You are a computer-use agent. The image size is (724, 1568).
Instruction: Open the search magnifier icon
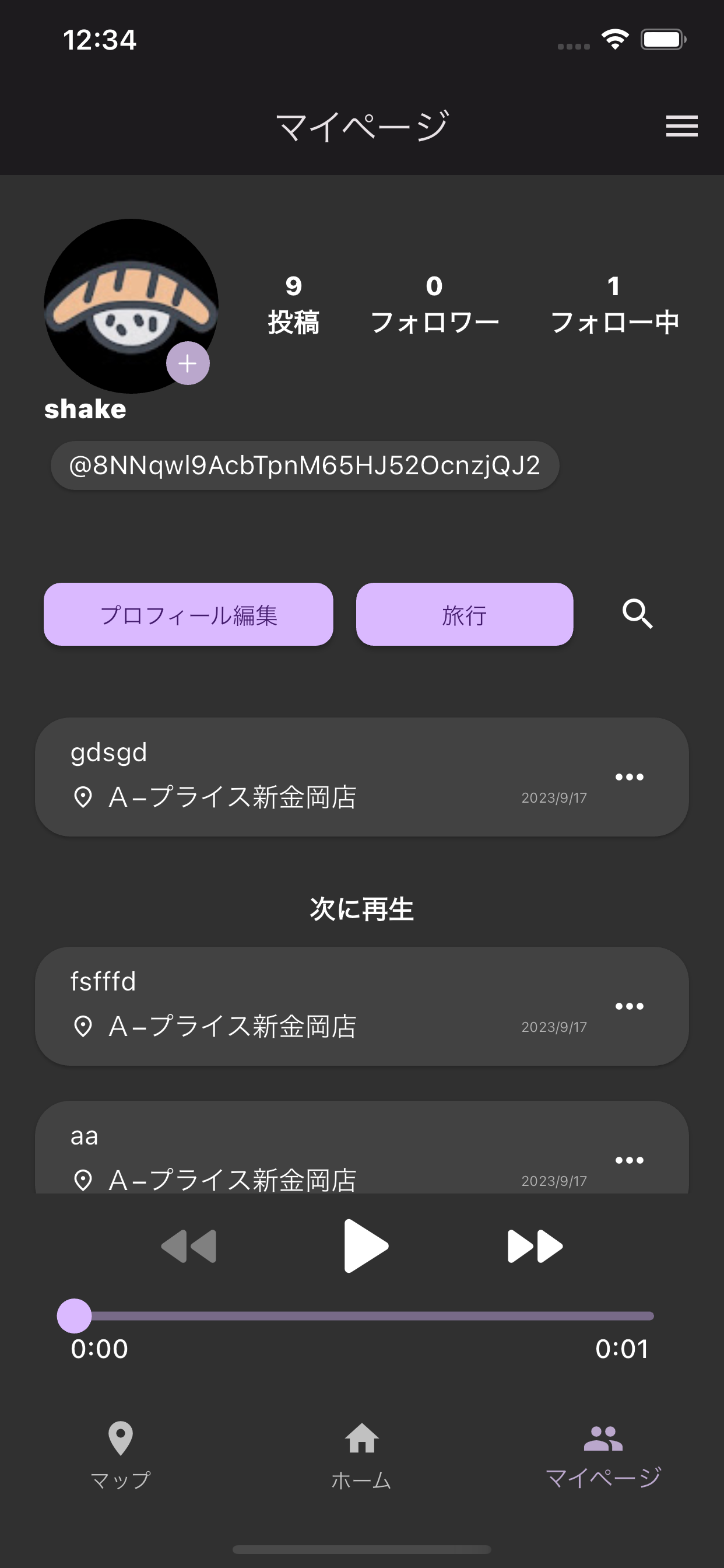[637, 614]
